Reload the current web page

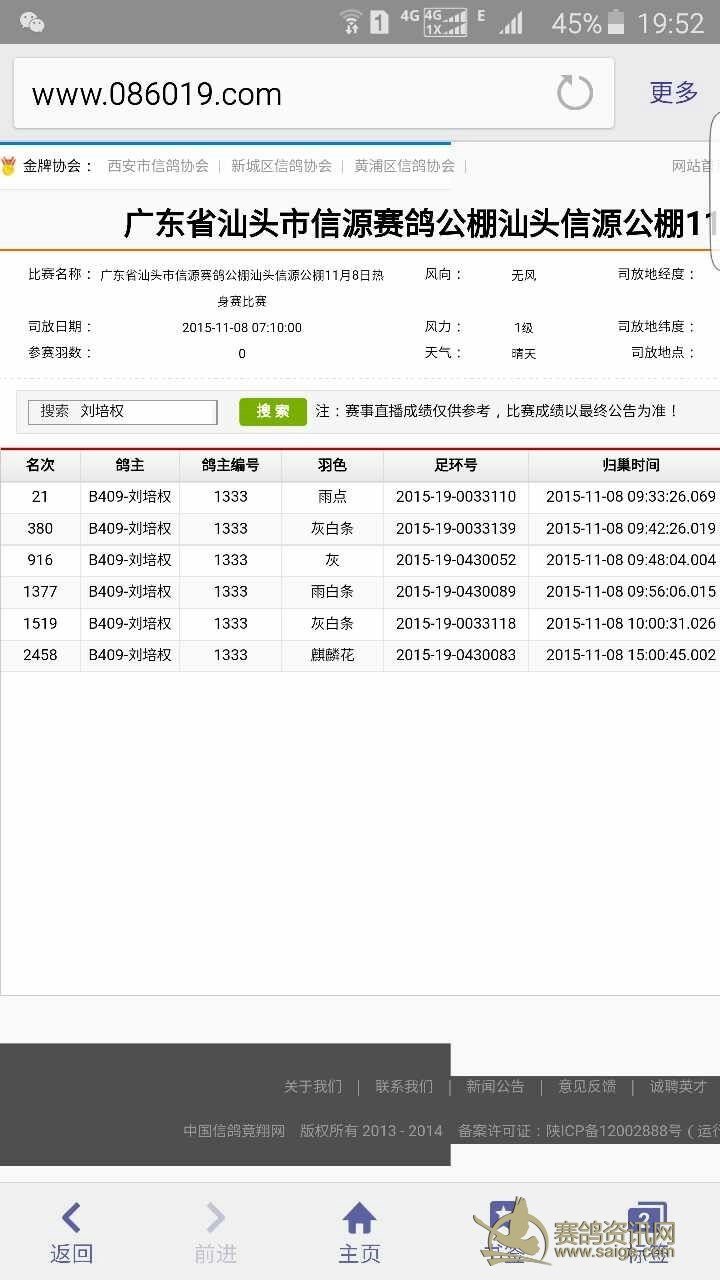(x=575, y=94)
